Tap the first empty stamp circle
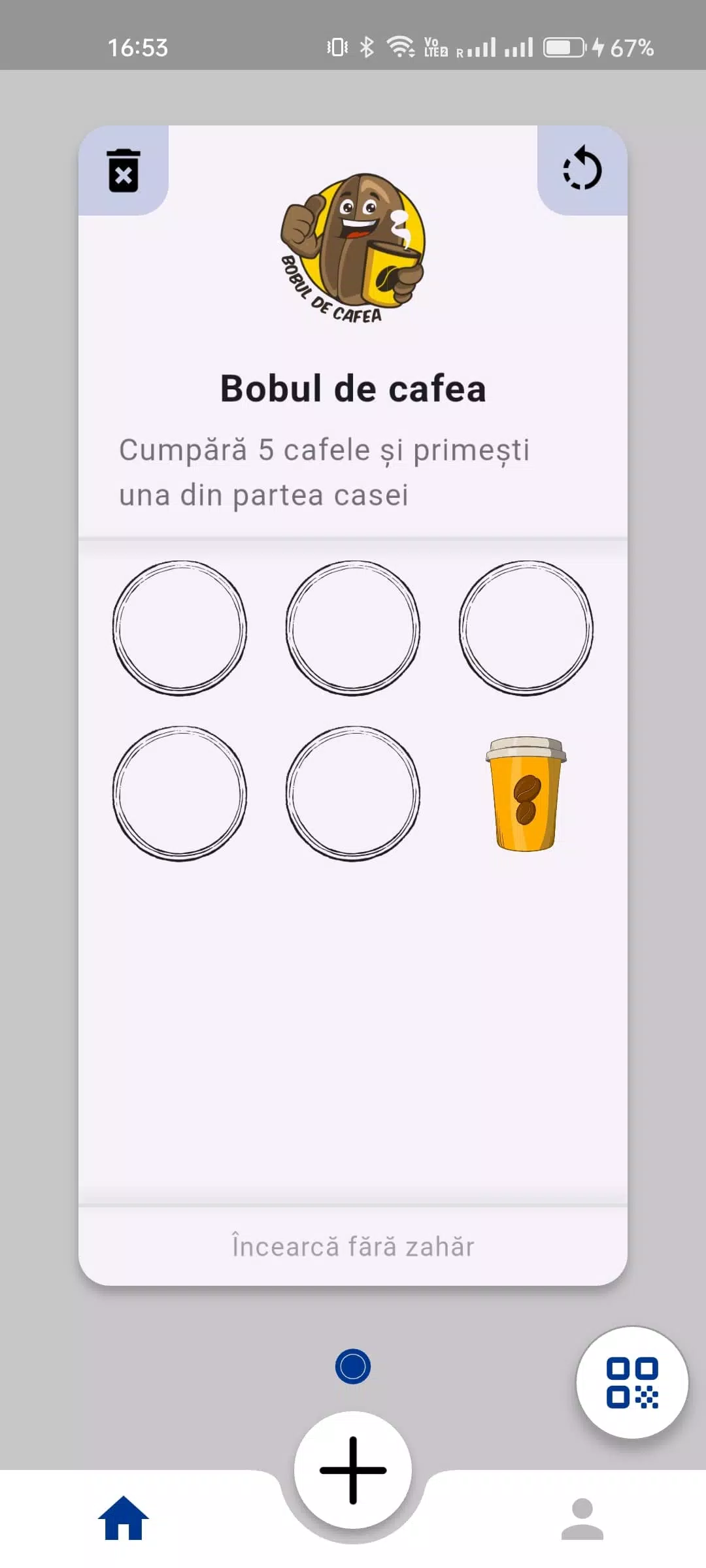Image resolution: width=706 pixels, height=1568 pixels. click(x=181, y=626)
